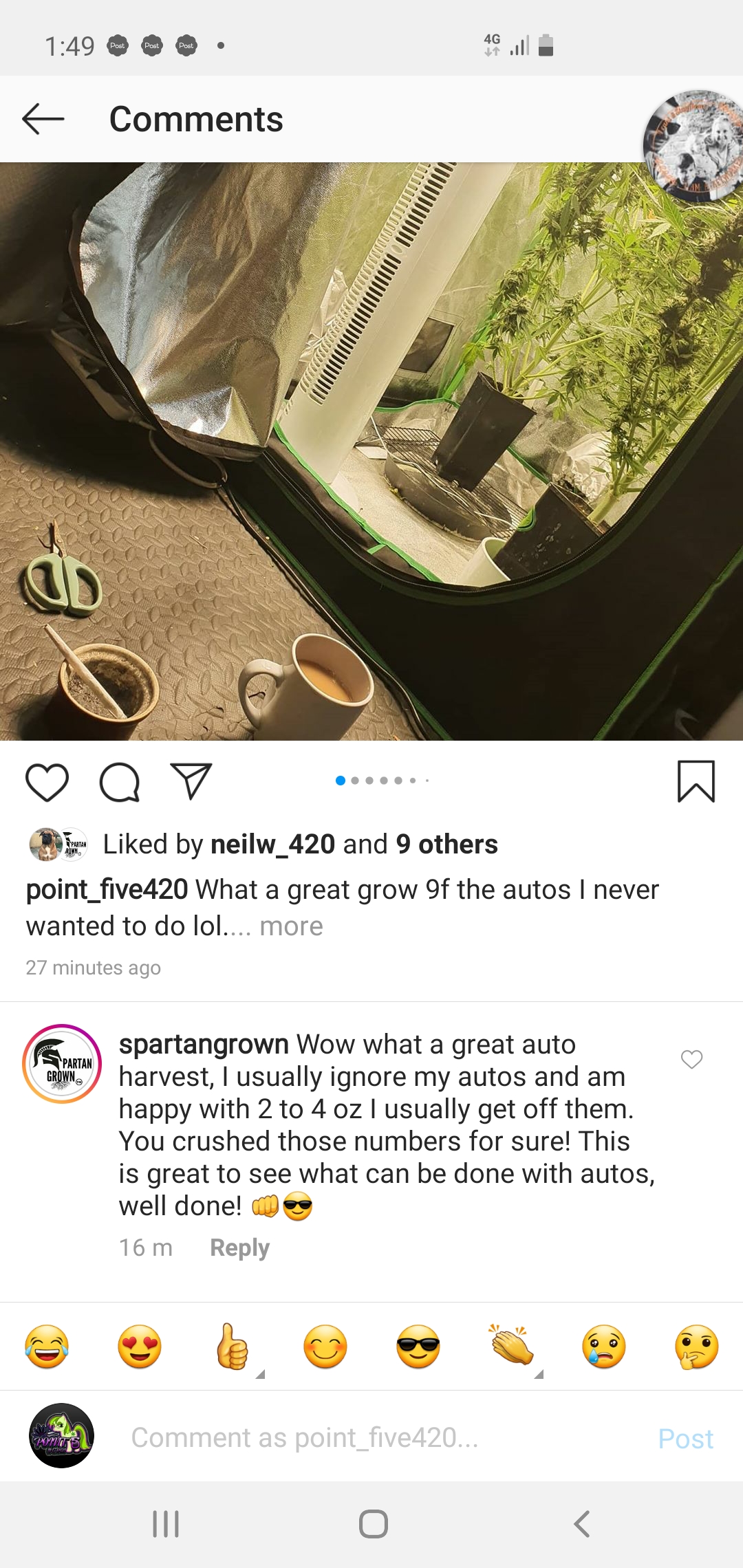Insert the sunglasses emoji
The height and width of the screenshot is (1568, 743).
418,1347
